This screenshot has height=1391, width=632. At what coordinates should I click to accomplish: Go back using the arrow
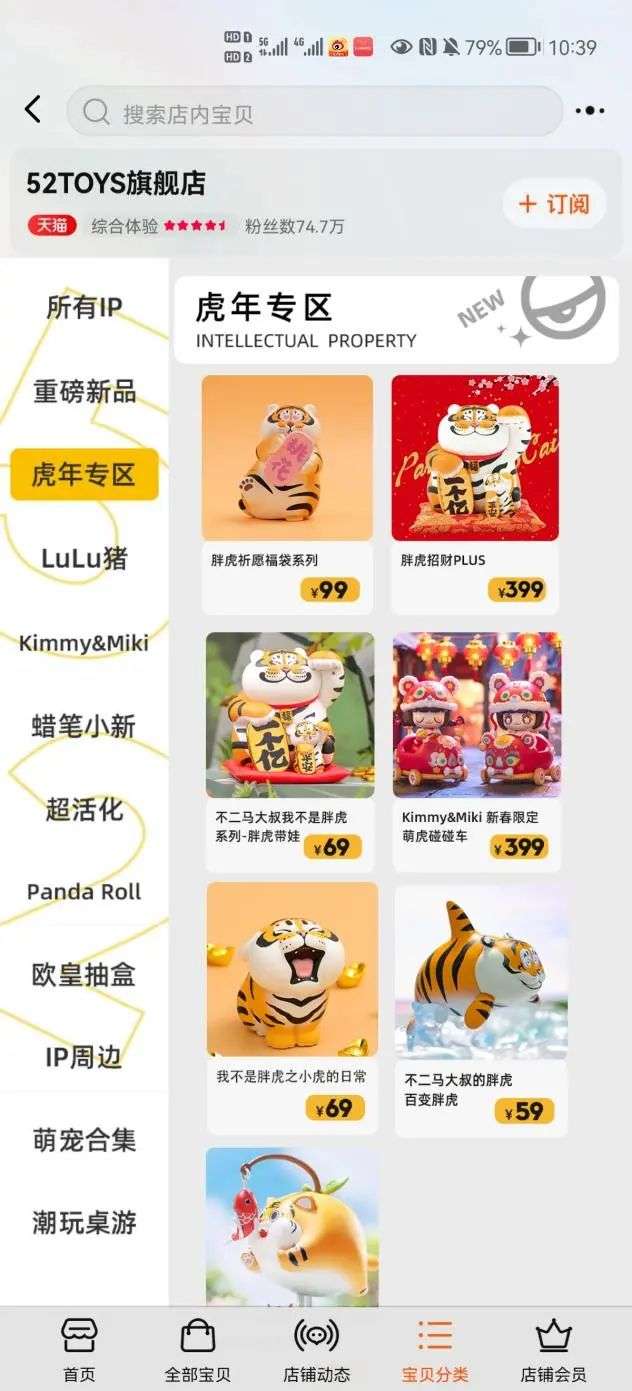click(33, 109)
